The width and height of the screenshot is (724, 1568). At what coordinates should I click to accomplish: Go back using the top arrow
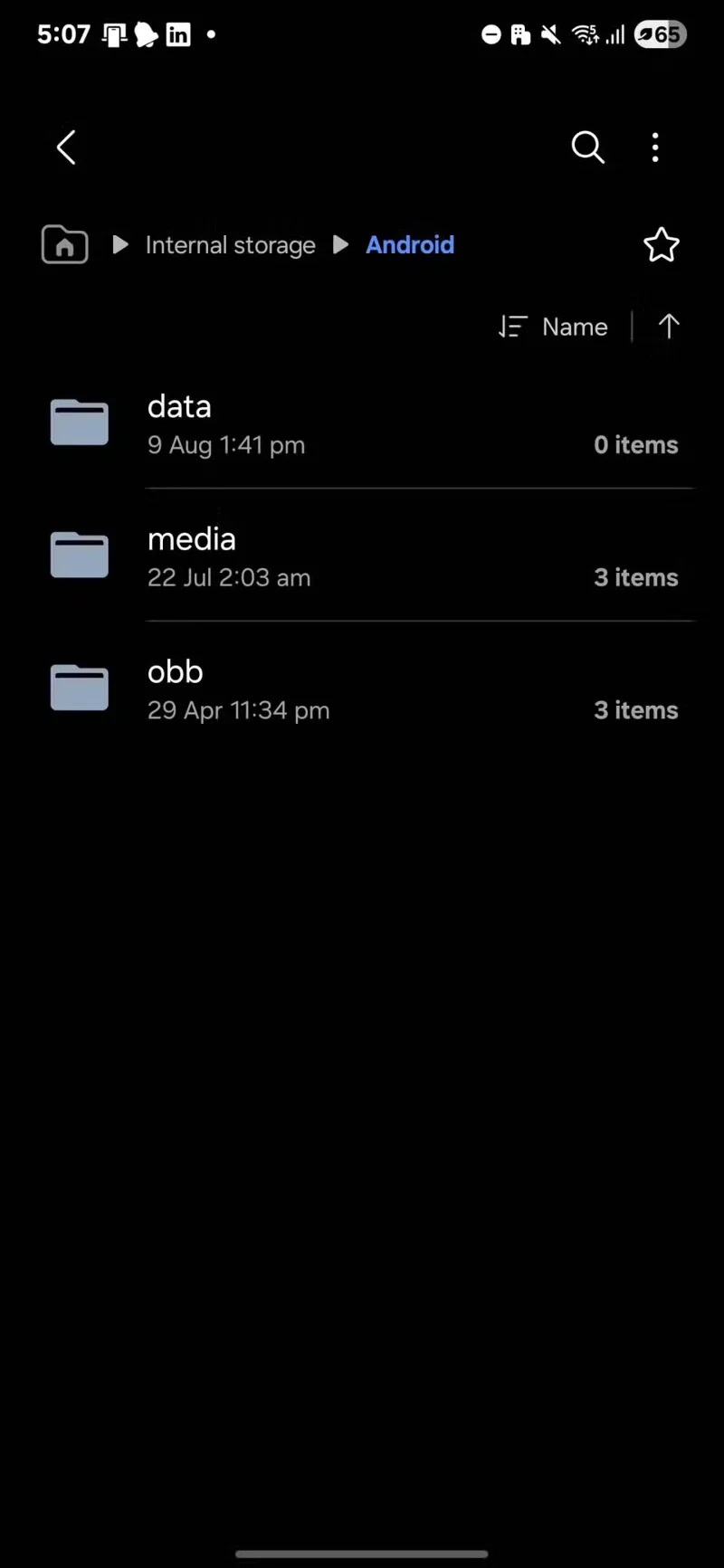(66, 147)
